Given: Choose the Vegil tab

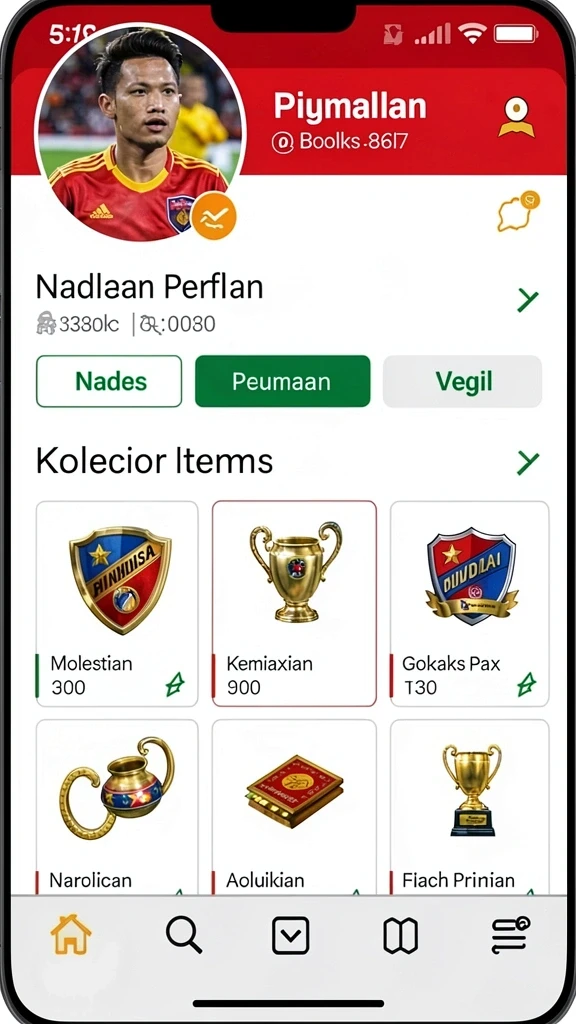Looking at the screenshot, I should (462, 381).
